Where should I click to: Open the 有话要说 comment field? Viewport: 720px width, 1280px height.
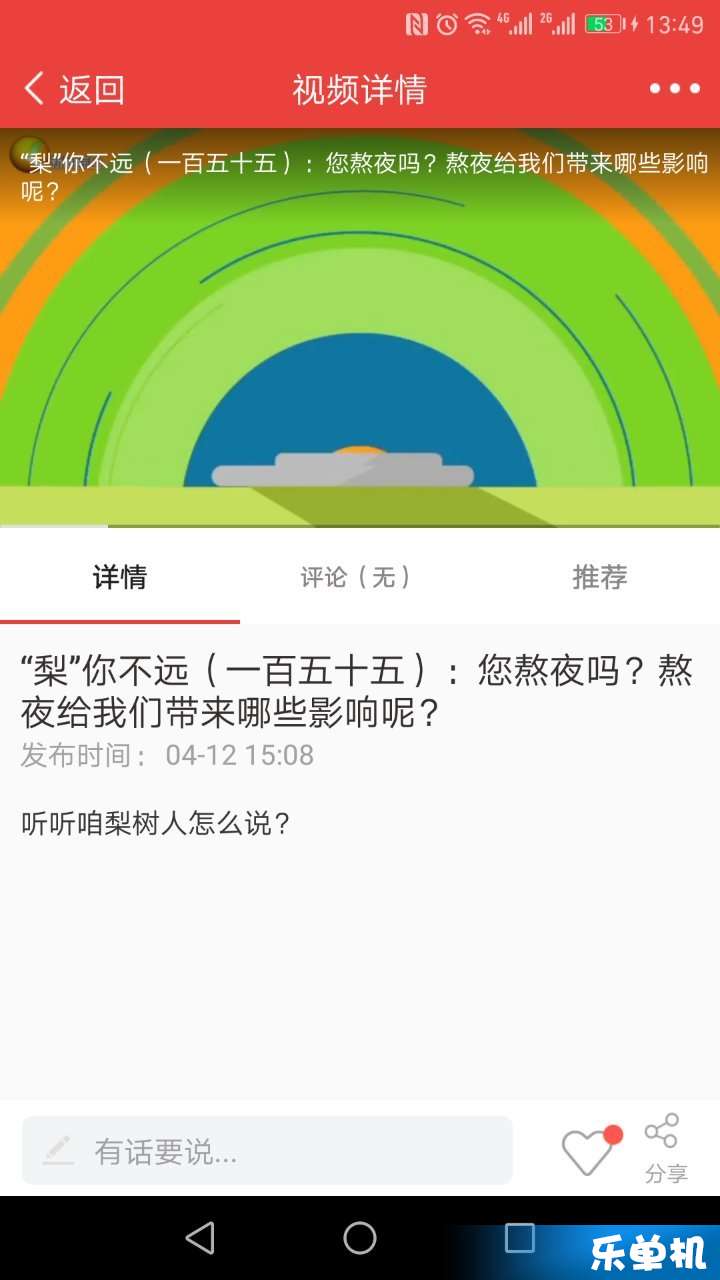click(267, 1151)
